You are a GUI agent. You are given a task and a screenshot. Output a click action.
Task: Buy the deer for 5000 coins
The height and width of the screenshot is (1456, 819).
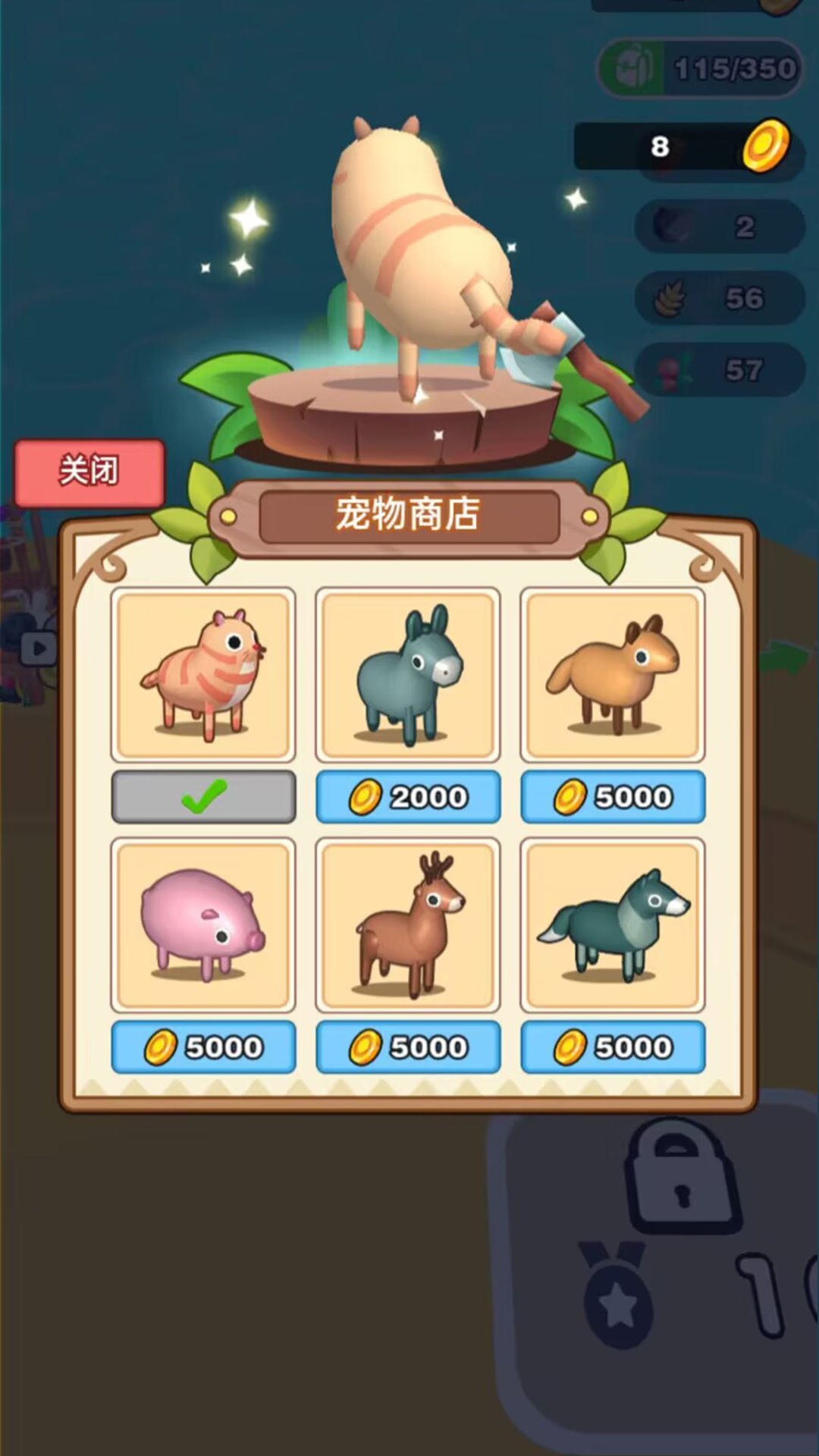tap(408, 1047)
